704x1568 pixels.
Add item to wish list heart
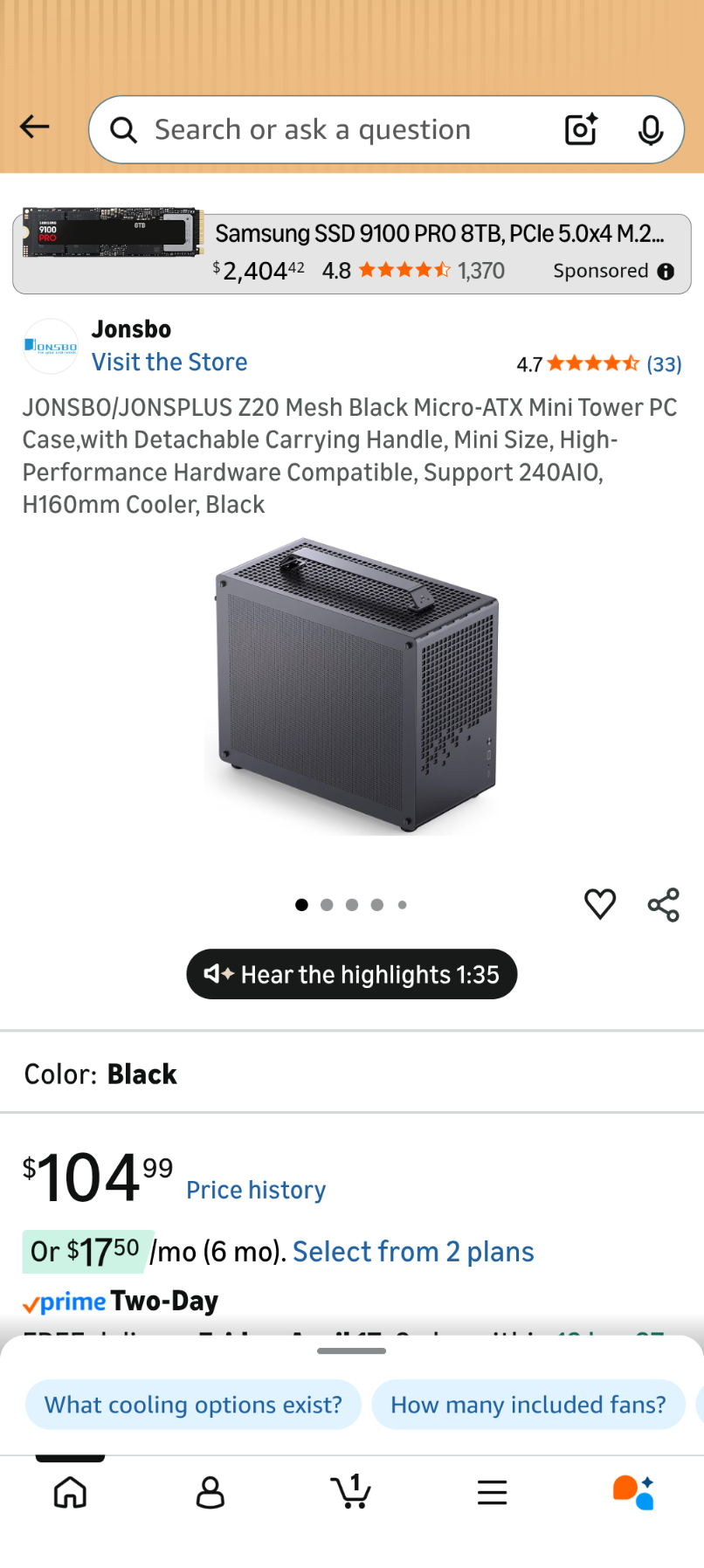pos(600,904)
